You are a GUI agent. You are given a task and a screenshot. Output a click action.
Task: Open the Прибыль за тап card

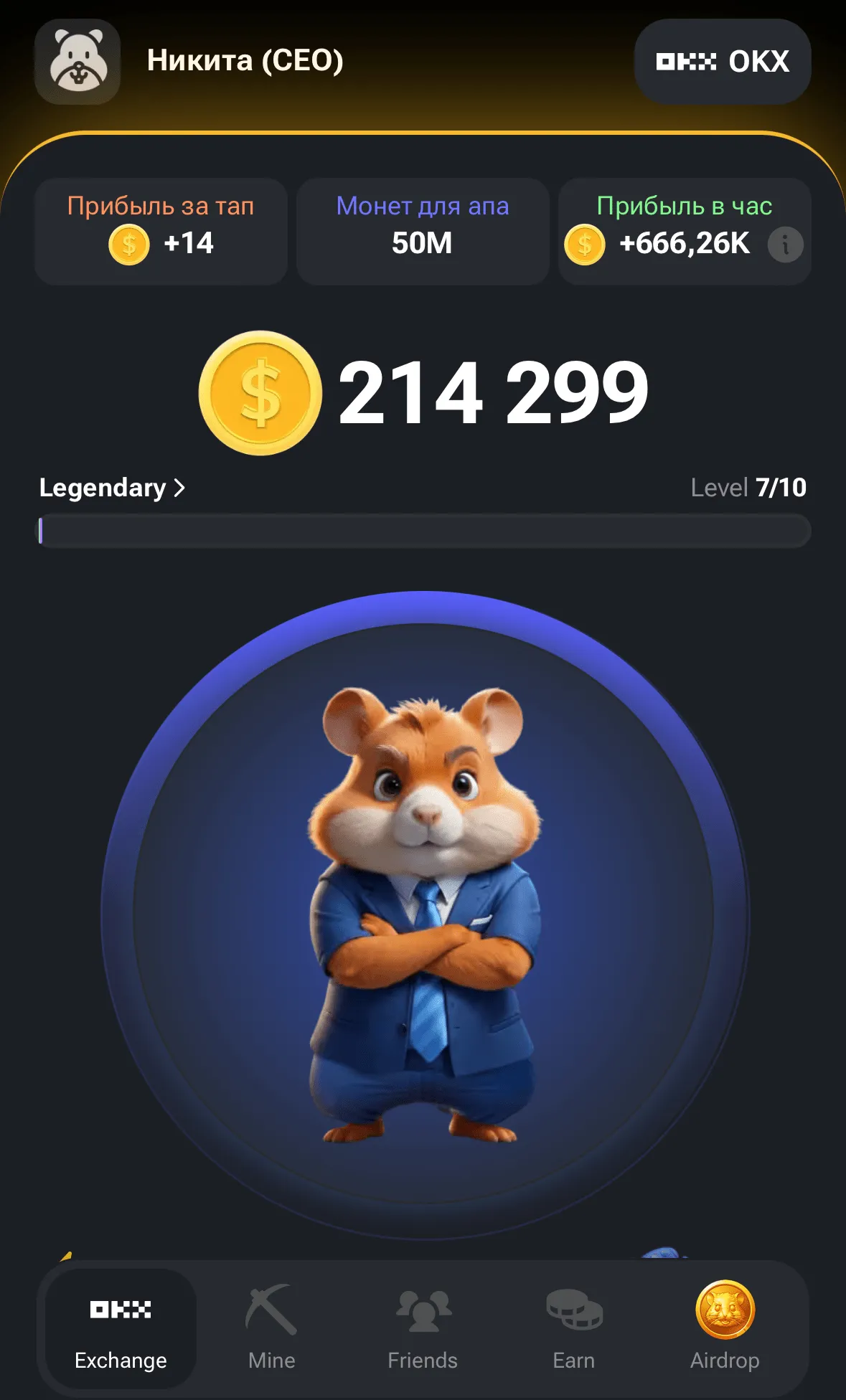pos(161,231)
